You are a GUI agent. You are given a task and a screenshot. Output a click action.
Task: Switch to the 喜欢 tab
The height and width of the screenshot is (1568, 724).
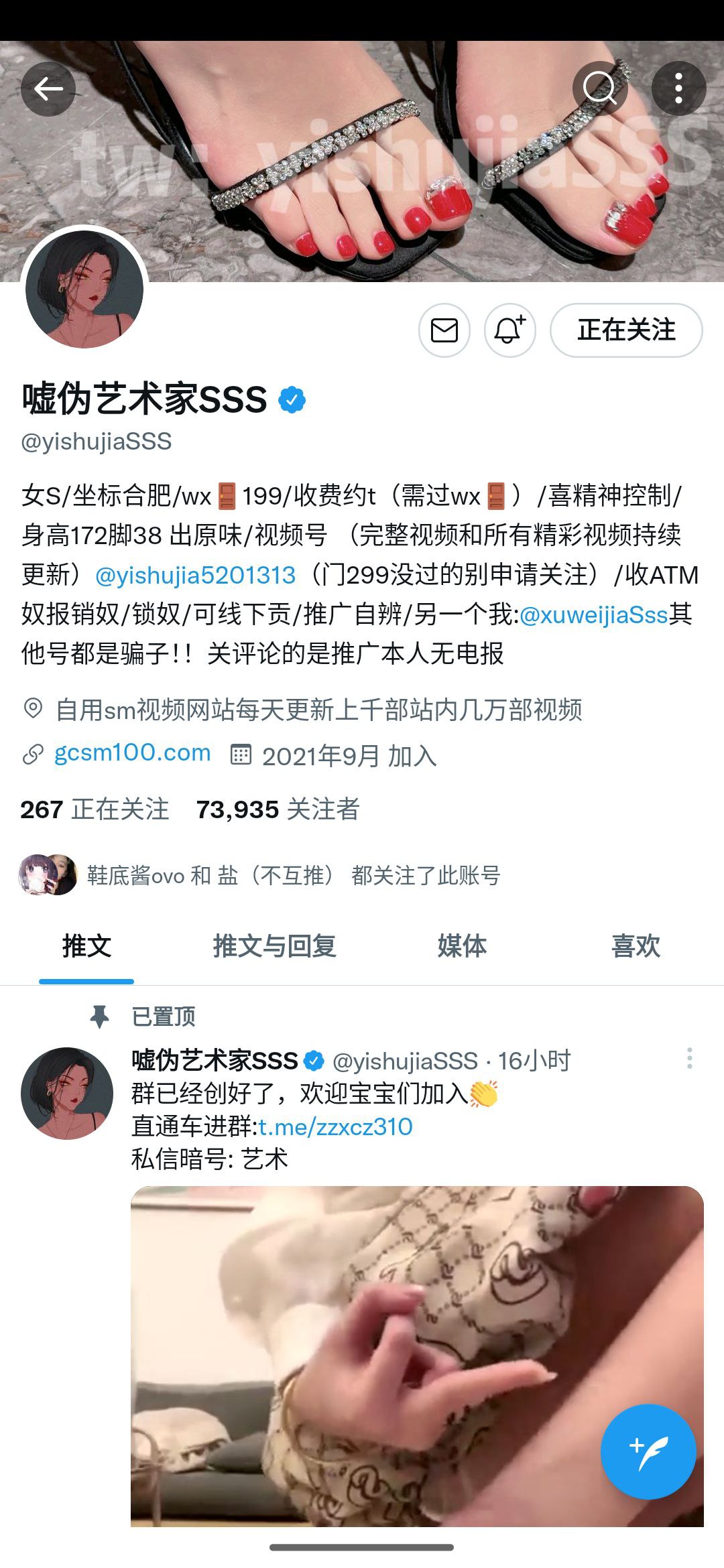(636, 946)
